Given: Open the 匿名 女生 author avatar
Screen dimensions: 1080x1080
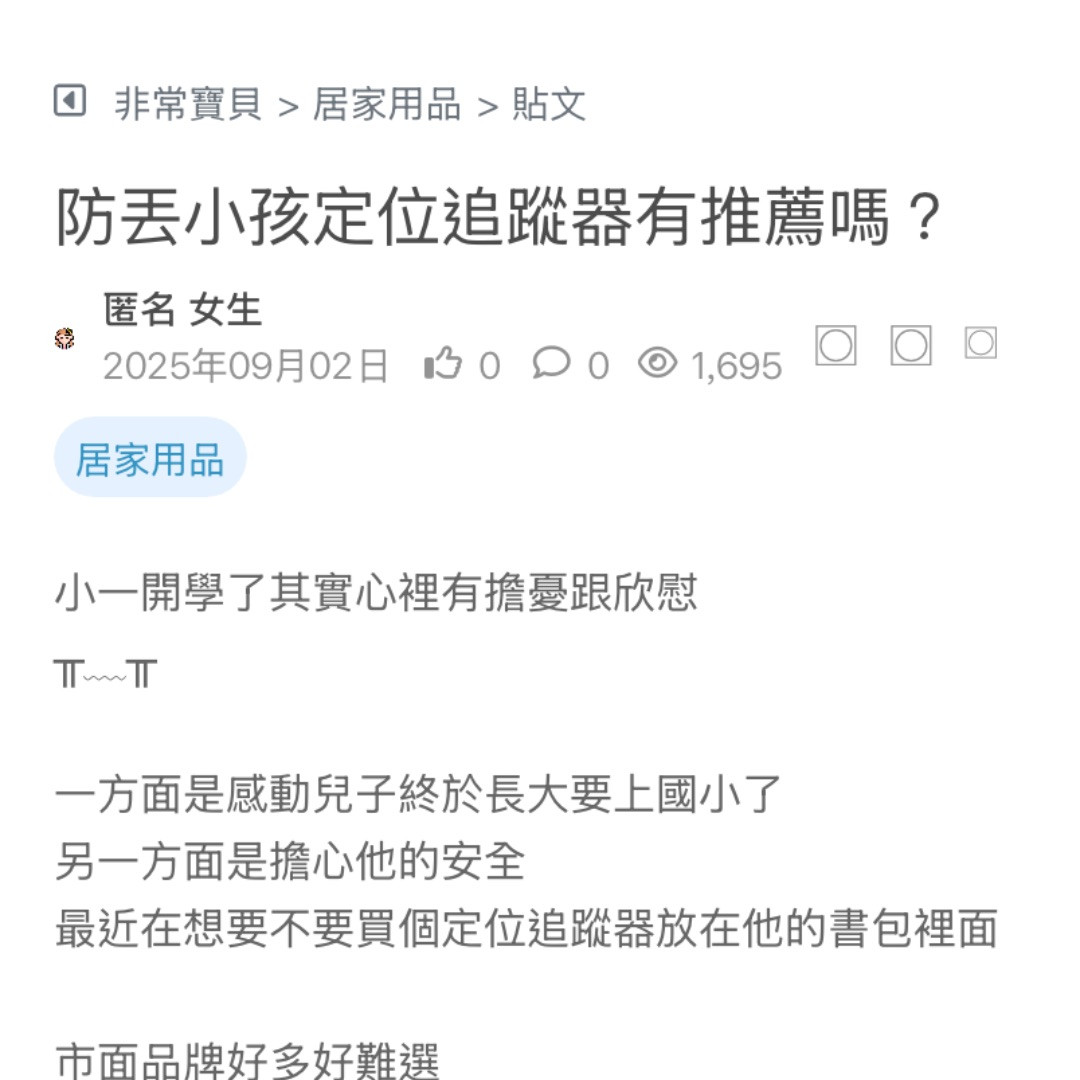Looking at the screenshot, I should (65, 339).
